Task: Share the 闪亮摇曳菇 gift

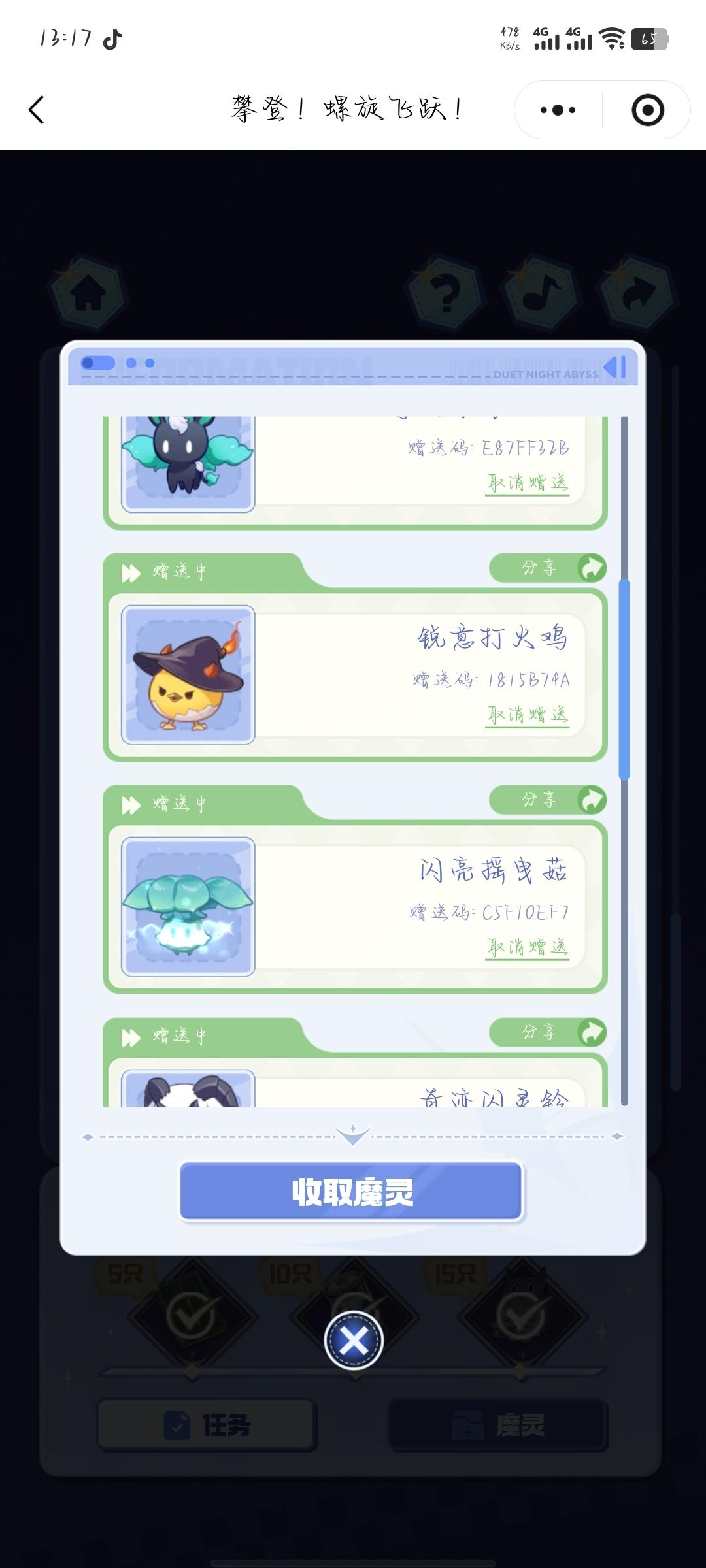Action: pyautogui.click(x=548, y=800)
